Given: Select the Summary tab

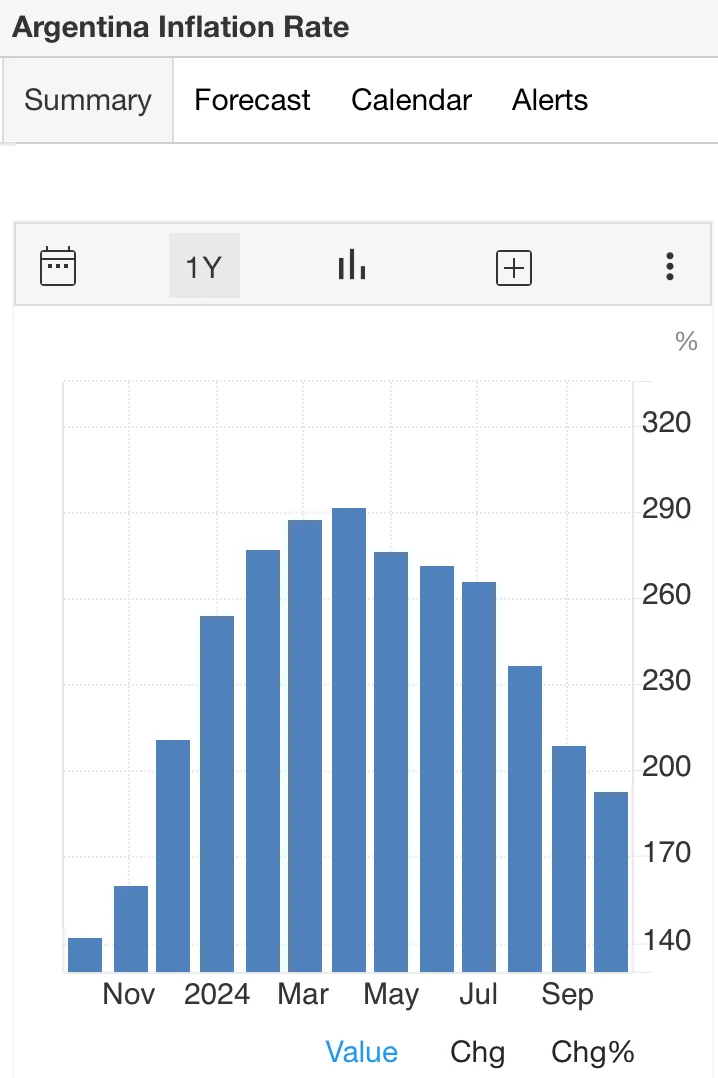Looking at the screenshot, I should pyautogui.click(x=88, y=100).
